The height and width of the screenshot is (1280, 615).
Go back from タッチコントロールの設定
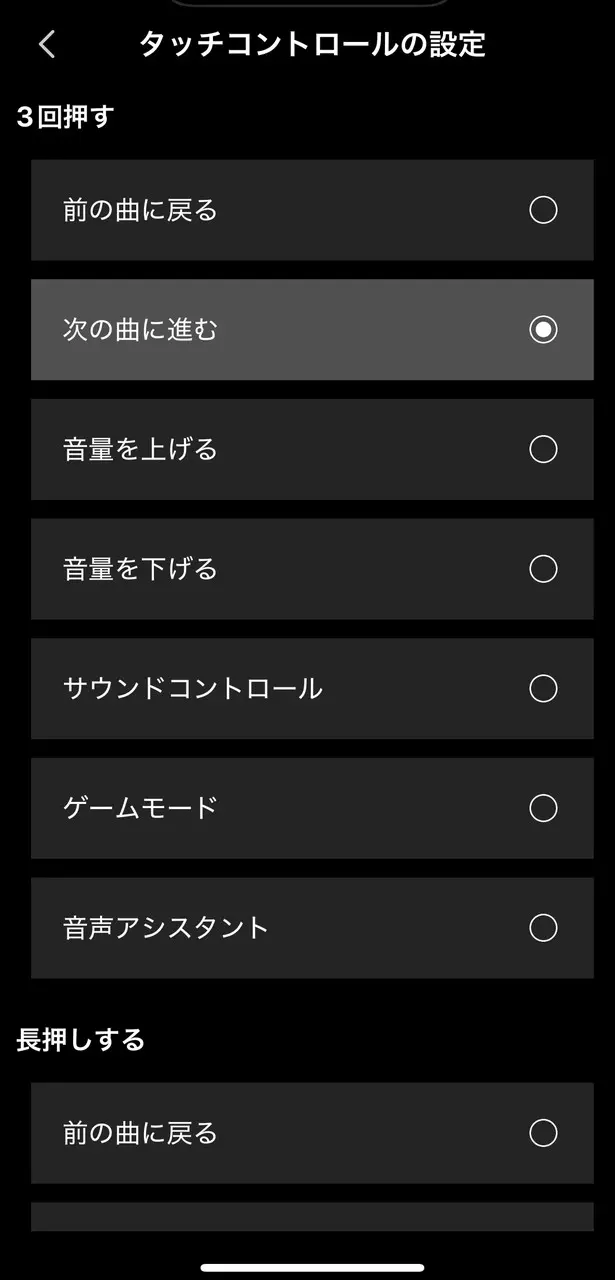click(x=47, y=44)
